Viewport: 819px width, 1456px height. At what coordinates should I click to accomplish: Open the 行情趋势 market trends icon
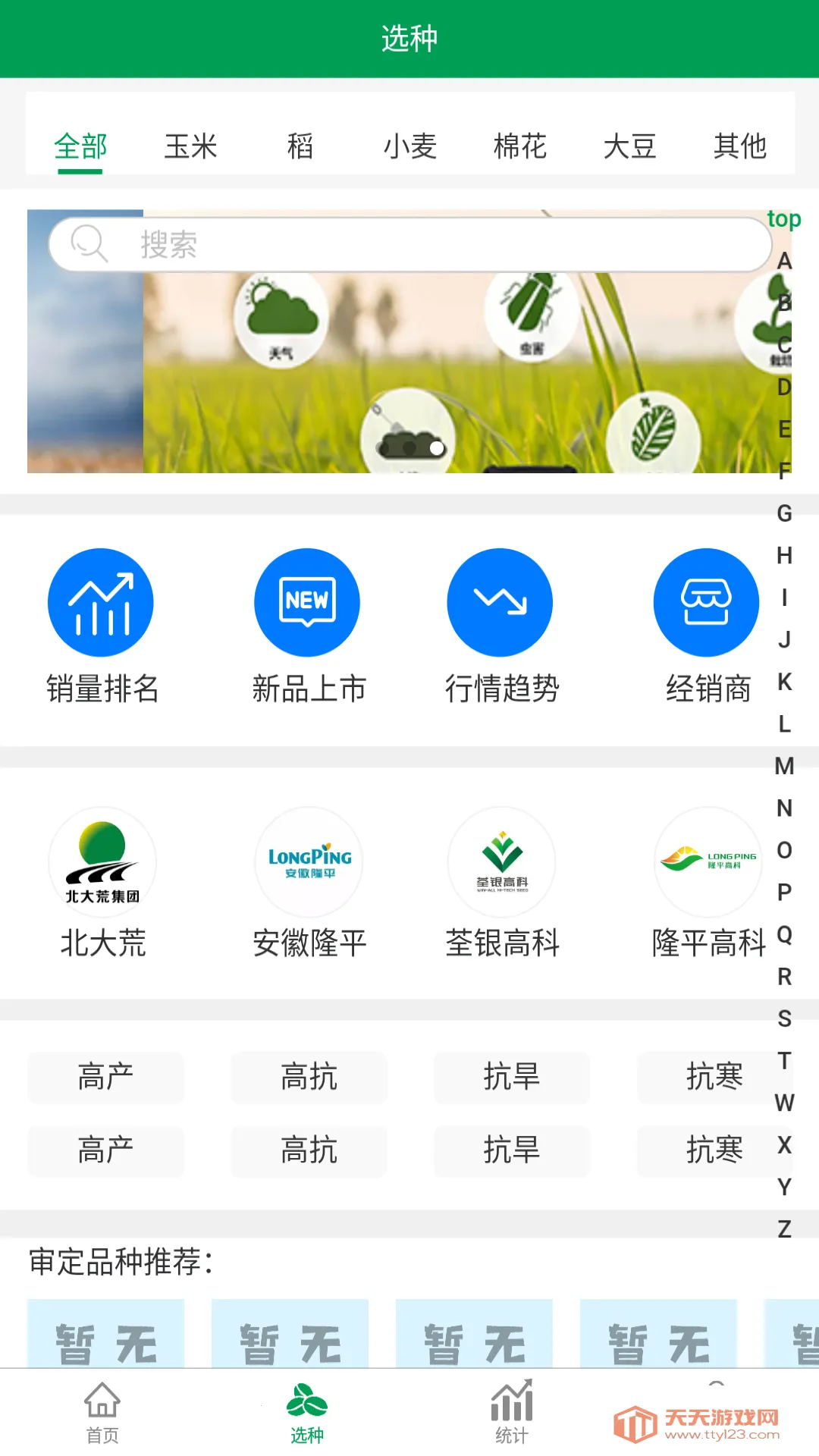coord(500,601)
